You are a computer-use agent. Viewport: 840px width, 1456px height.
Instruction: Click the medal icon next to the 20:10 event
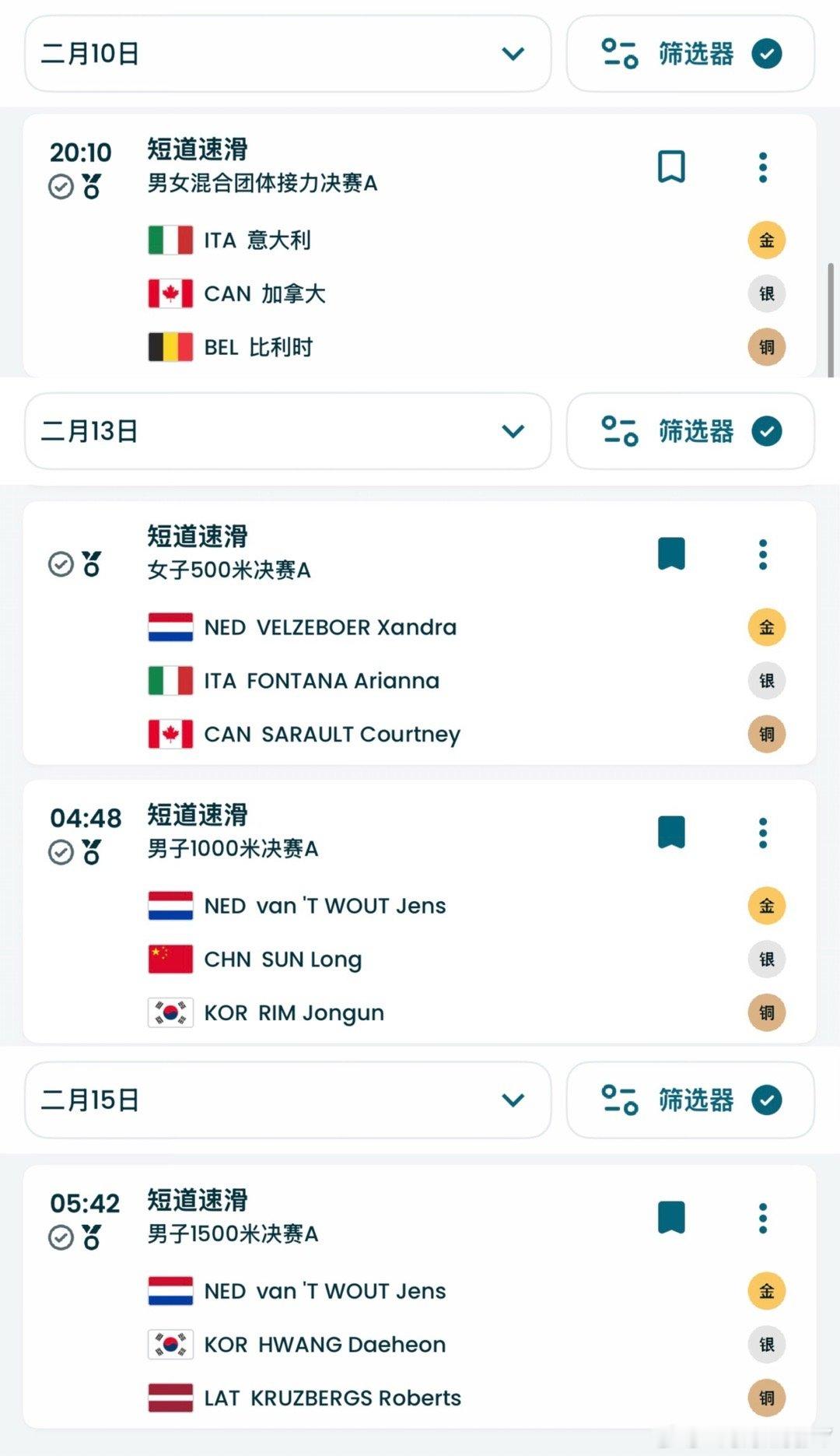pyautogui.click(x=91, y=185)
